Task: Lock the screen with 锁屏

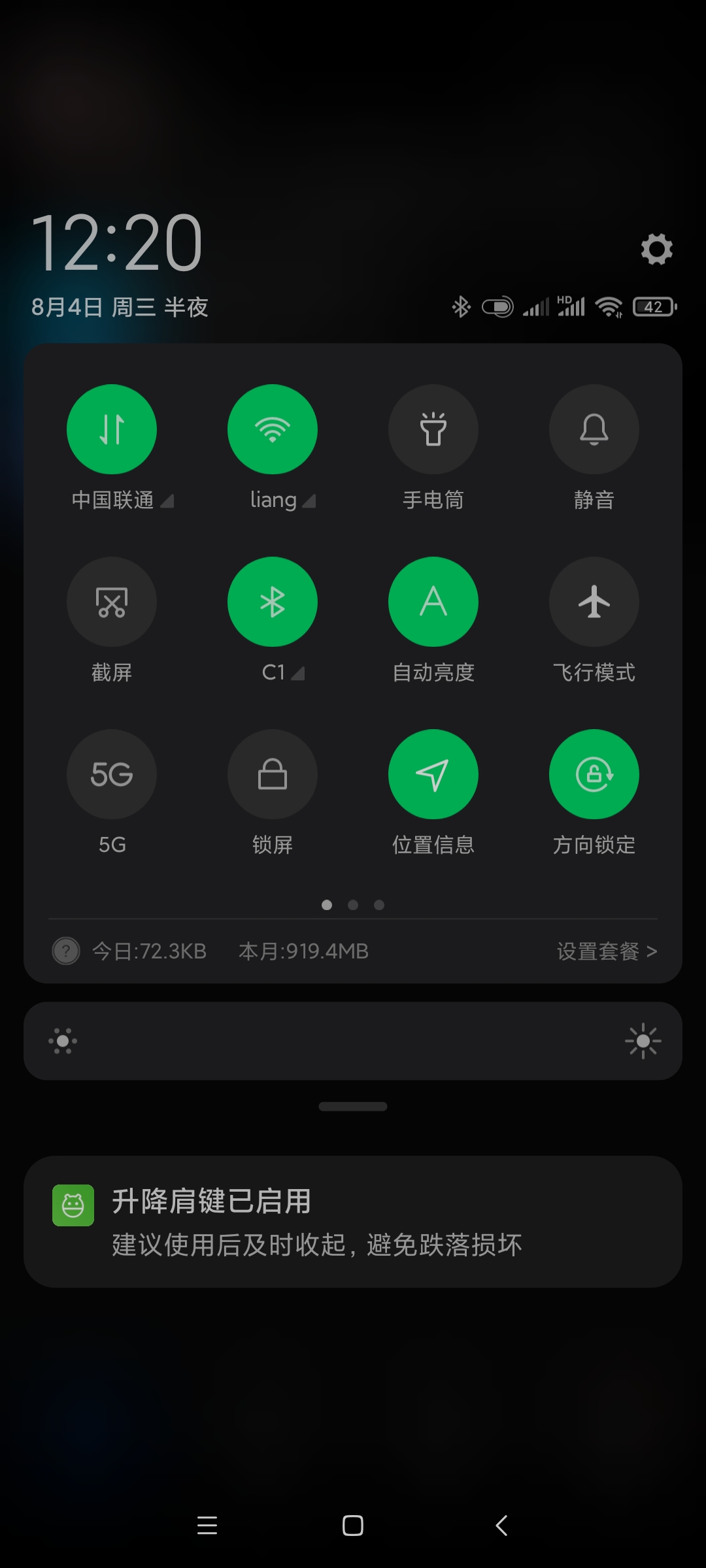Action: (x=273, y=774)
